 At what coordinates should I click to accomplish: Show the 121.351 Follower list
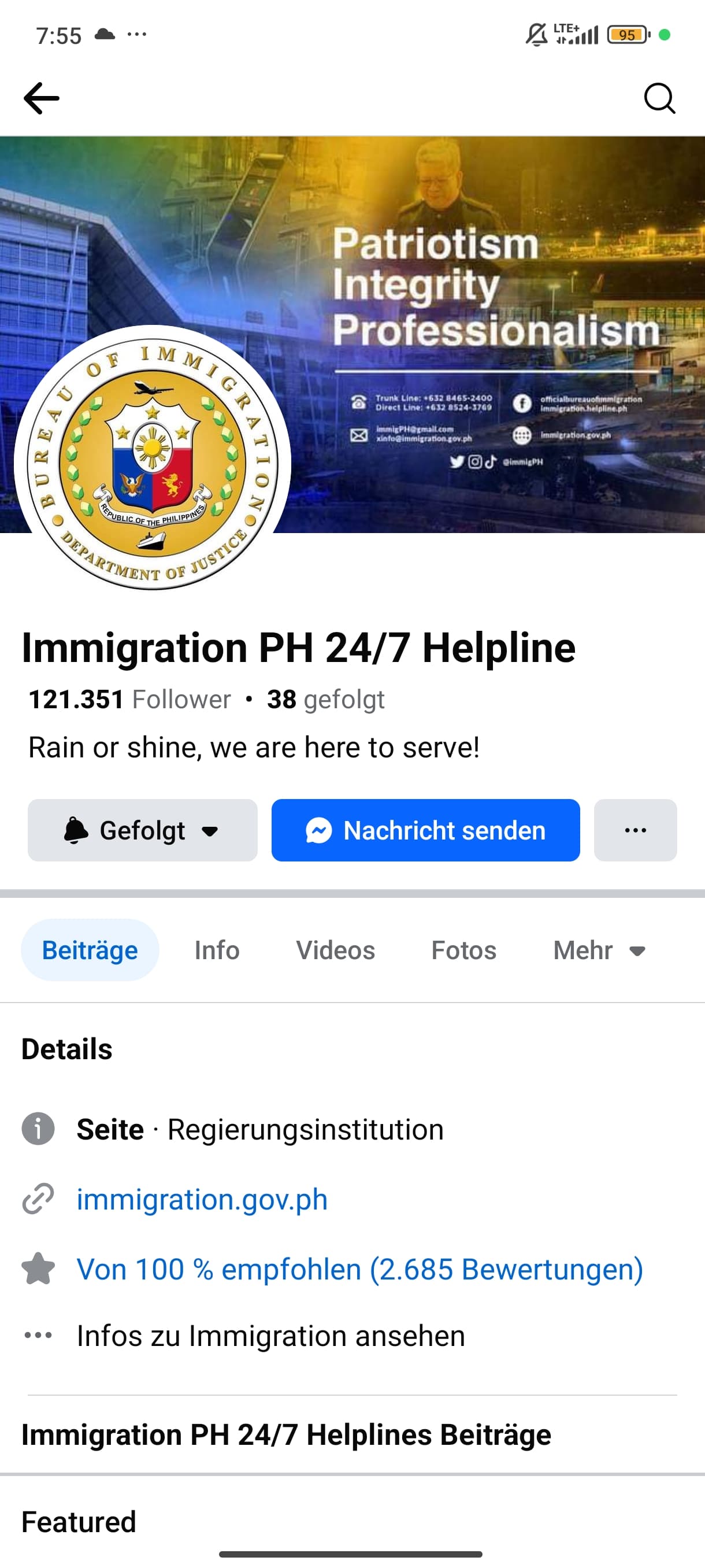click(x=129, y=700)
